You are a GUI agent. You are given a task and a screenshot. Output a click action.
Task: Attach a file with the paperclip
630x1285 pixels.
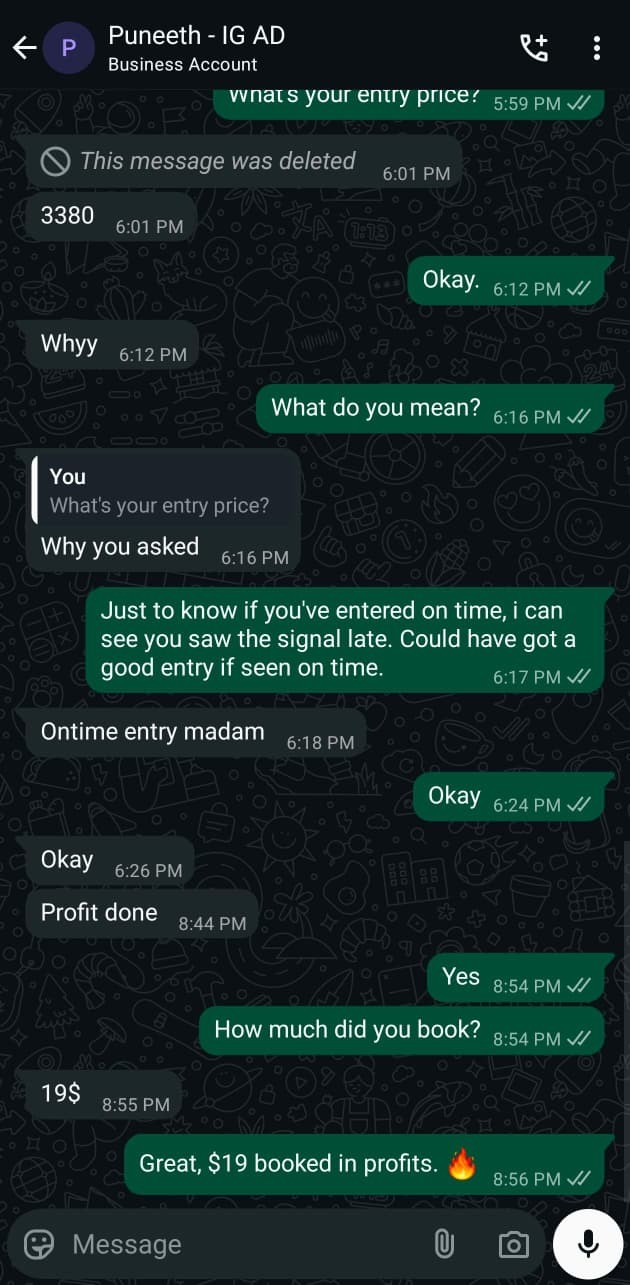444,1244
